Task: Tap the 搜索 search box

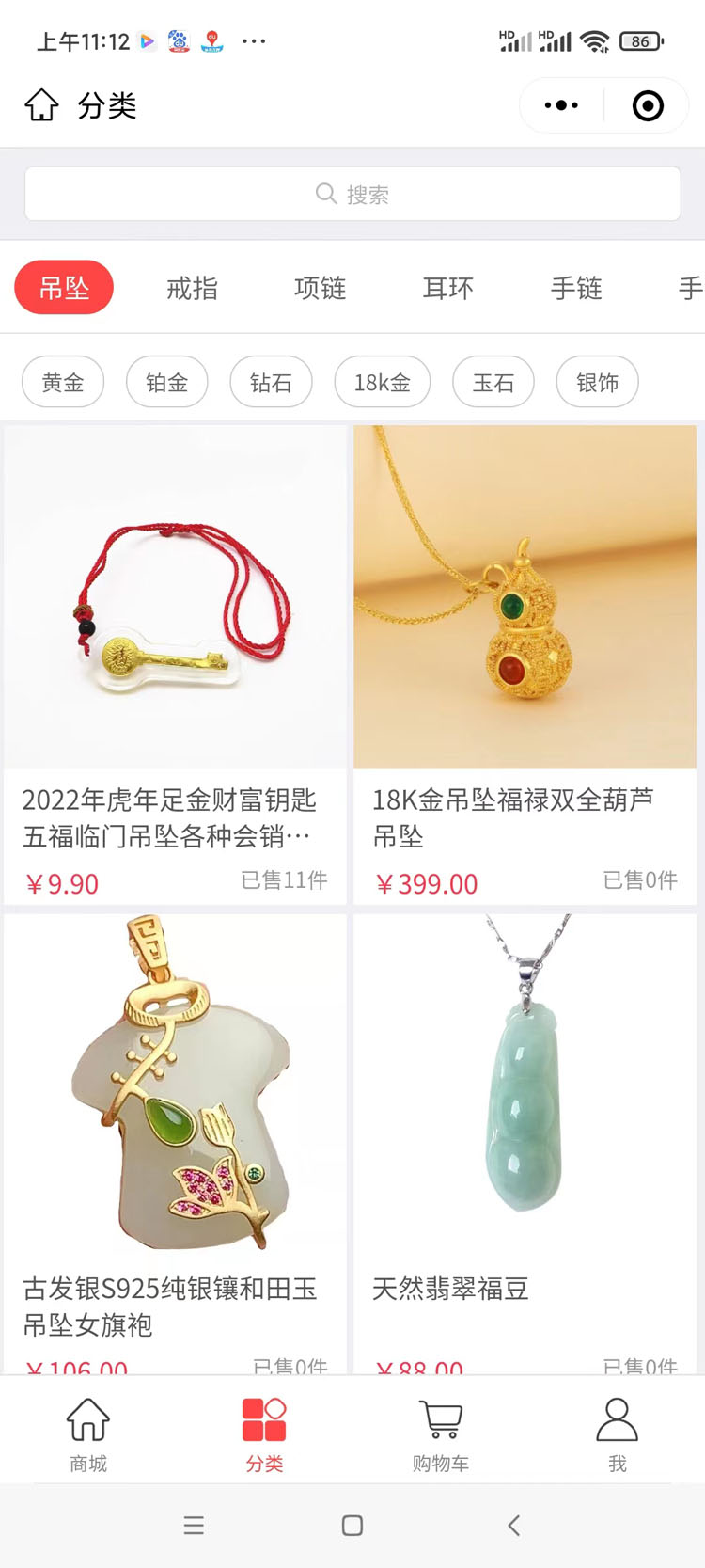Action: [x=352, y=194]
